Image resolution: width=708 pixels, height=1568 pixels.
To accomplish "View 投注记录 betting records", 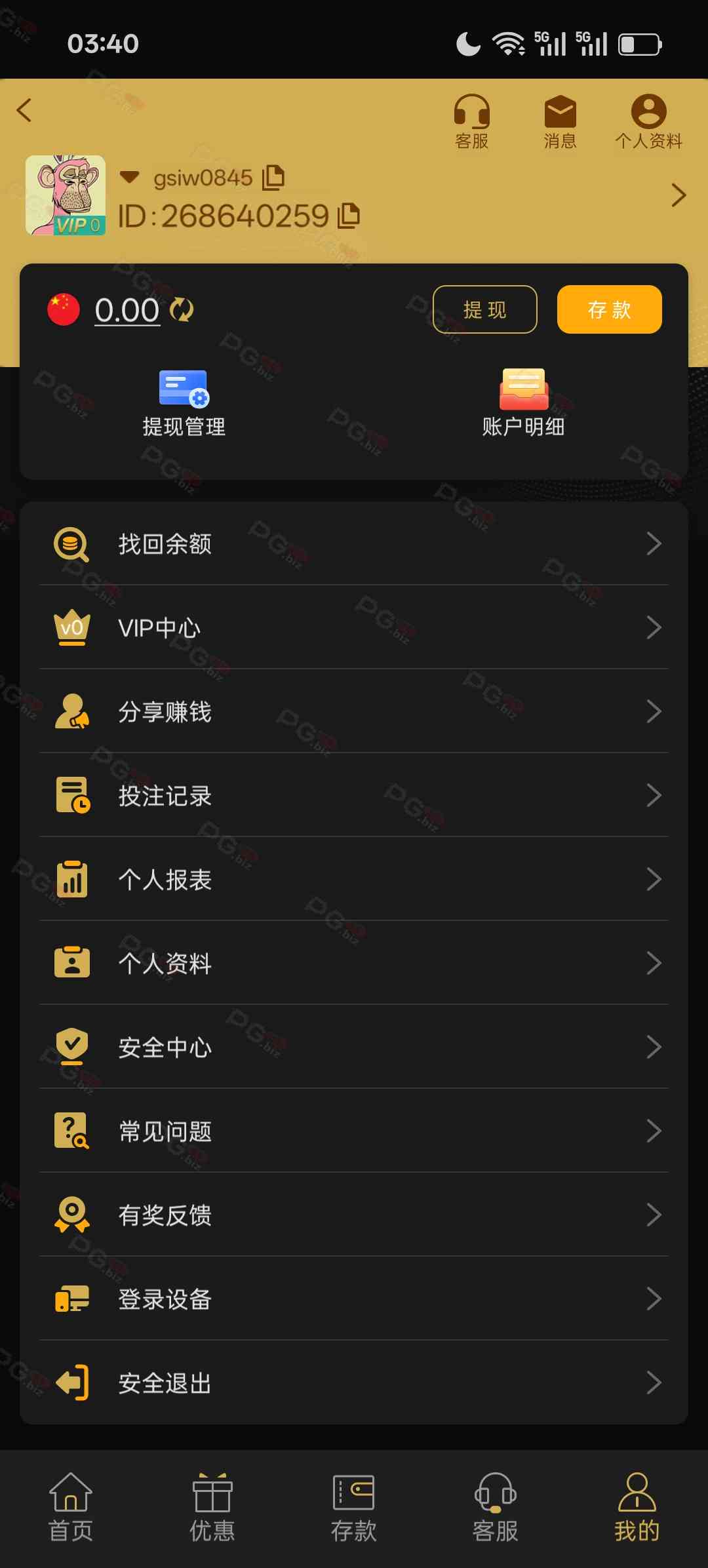I will pos(354,795).
